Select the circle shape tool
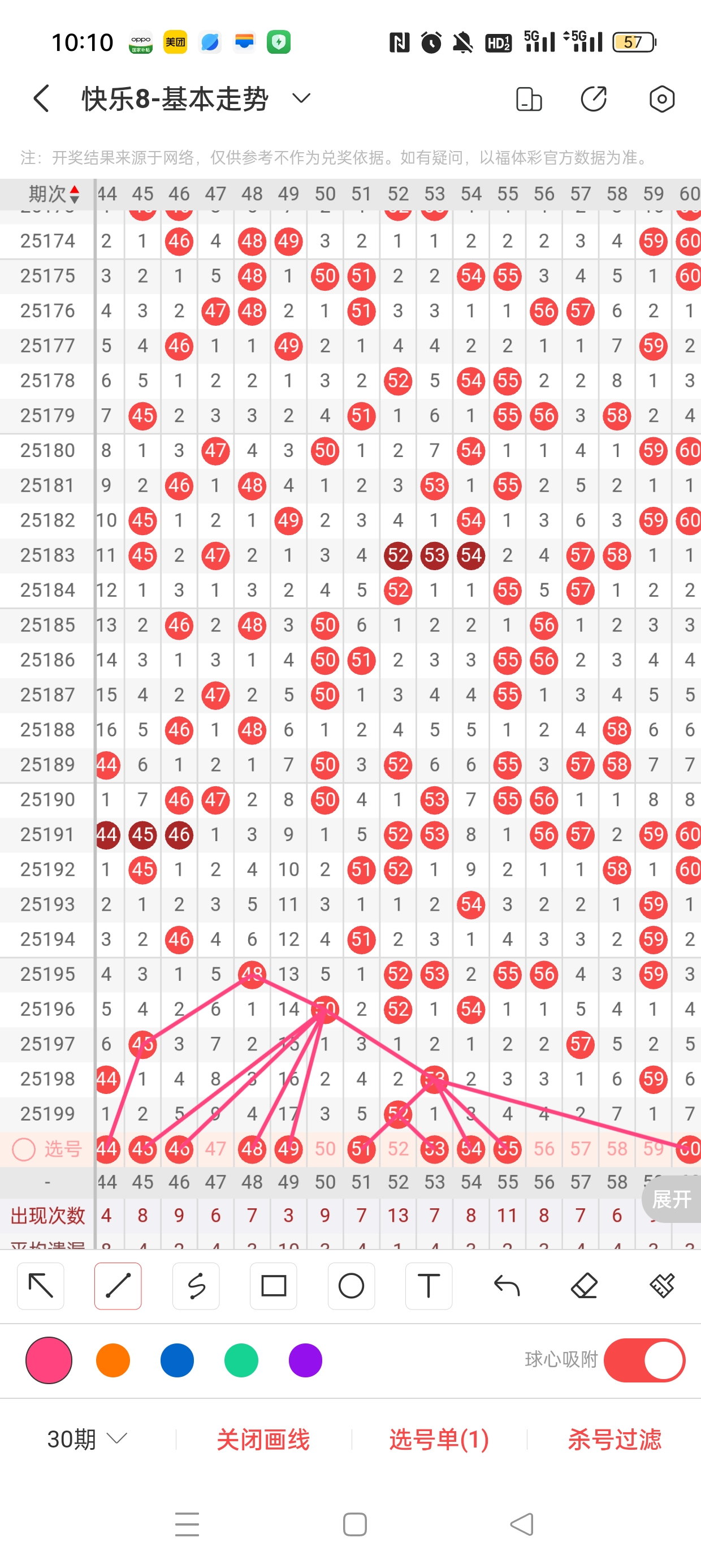Screen dimensions: 701x1568 pos(351,1286)
